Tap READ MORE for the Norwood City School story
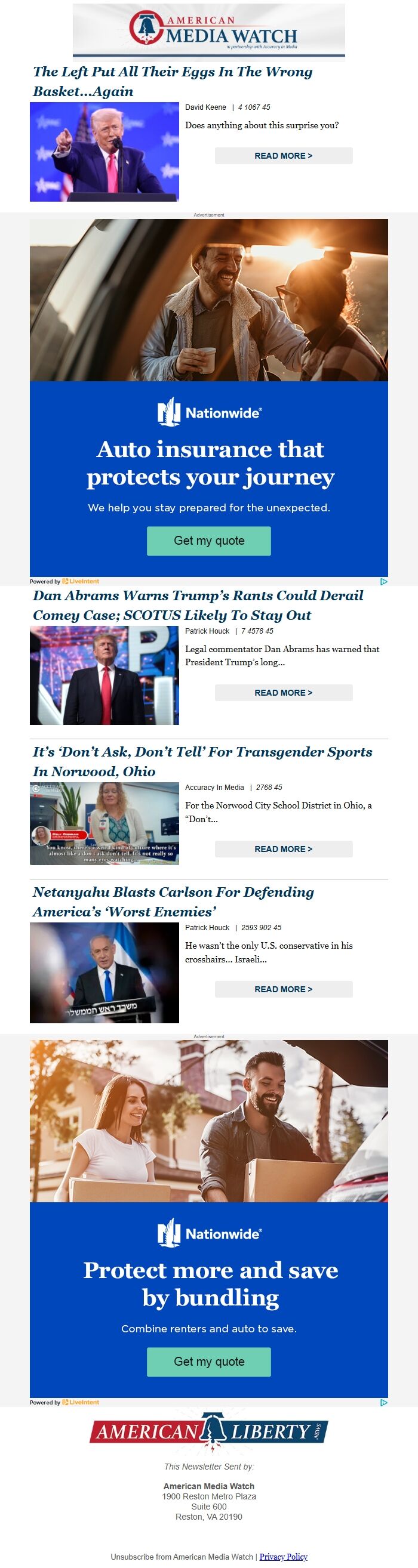 click(283, 849)
